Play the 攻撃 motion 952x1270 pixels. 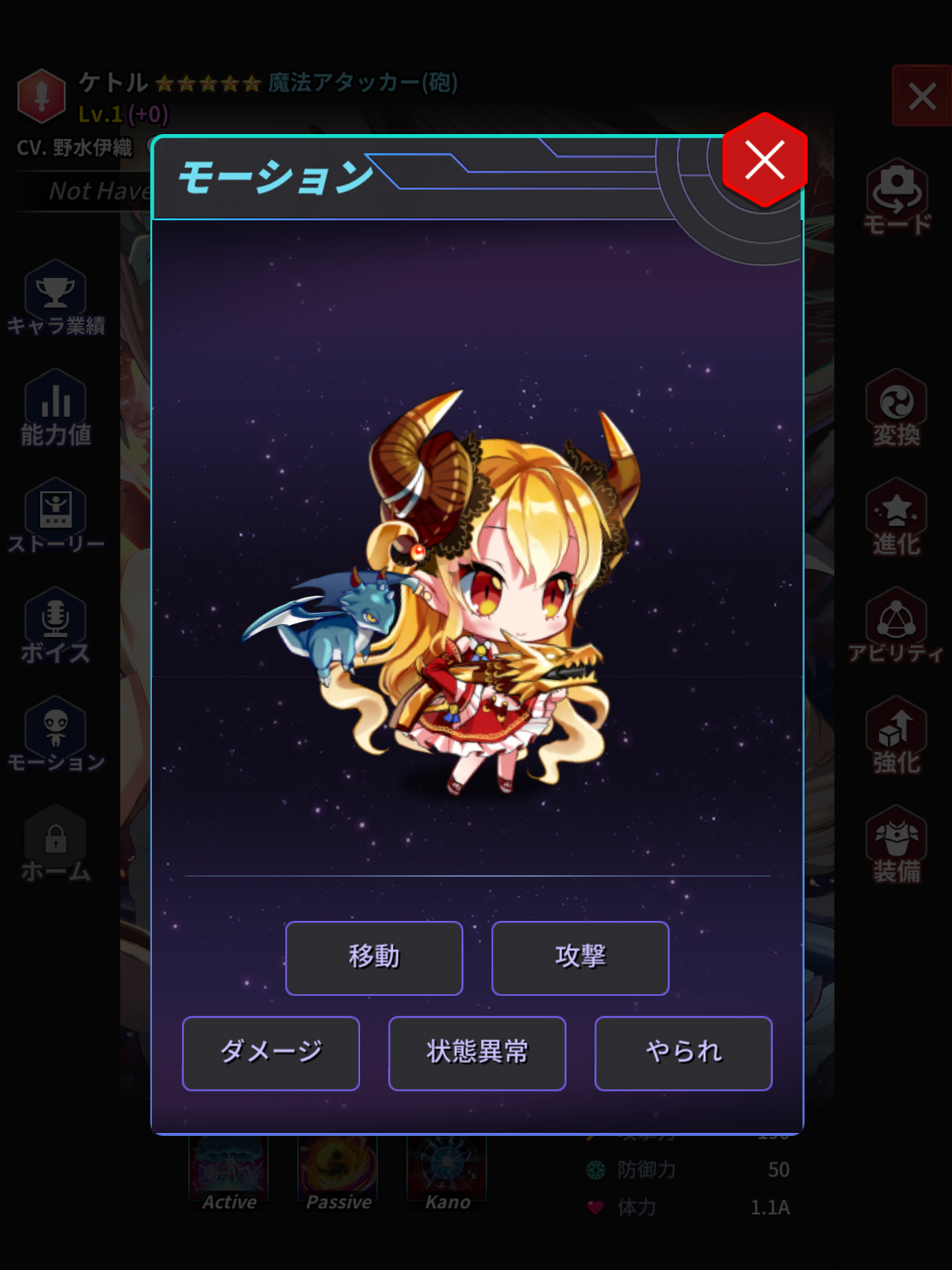pos(580,958)
